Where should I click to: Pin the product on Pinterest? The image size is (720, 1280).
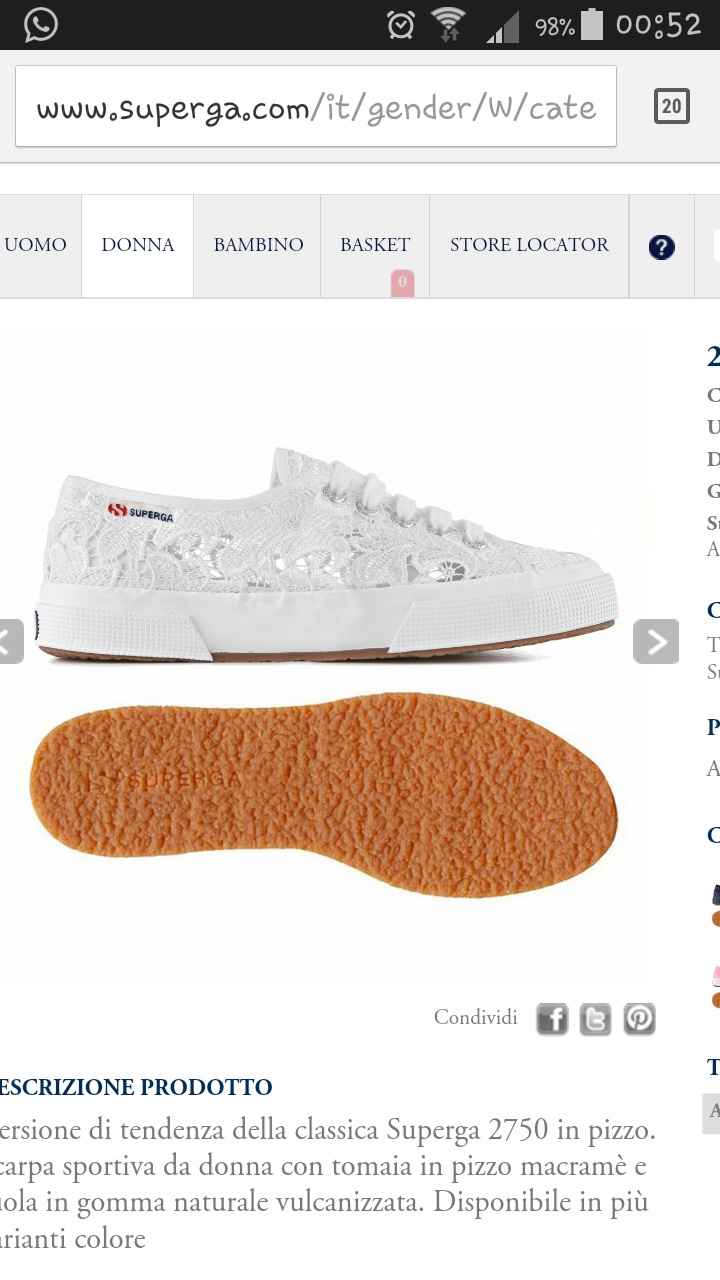[639, 1019]
